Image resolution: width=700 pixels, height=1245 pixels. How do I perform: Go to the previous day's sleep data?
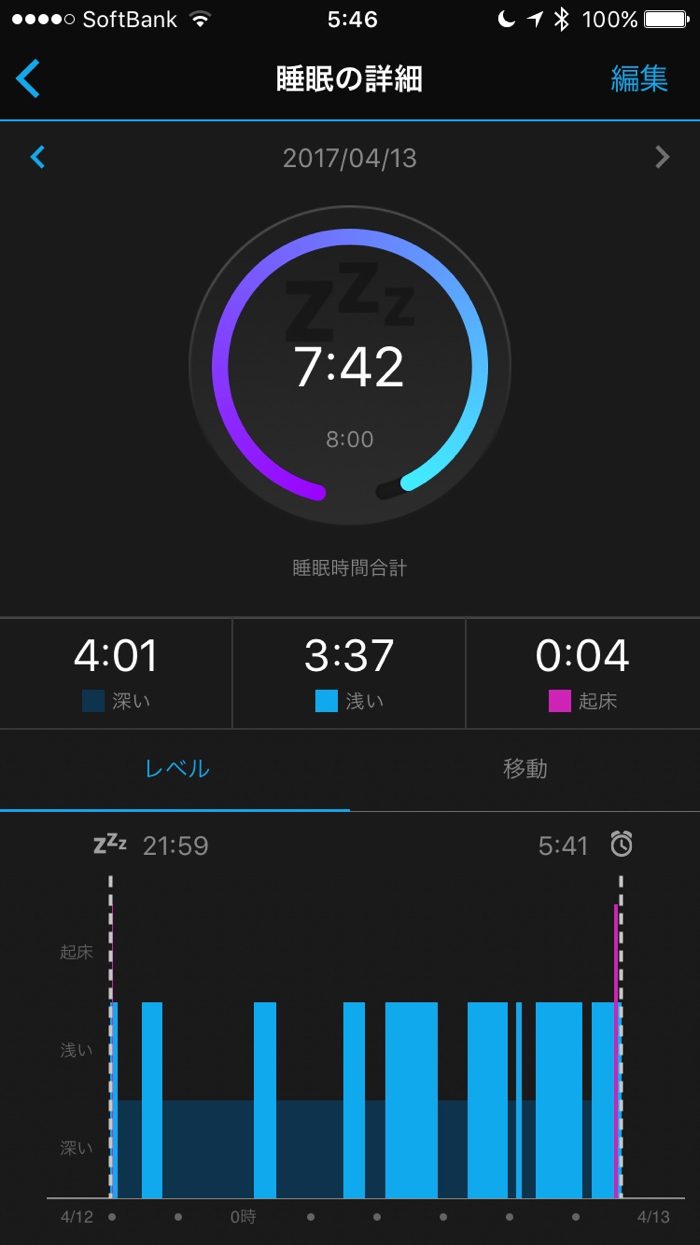pyautogui.click(x=38, y=157)
